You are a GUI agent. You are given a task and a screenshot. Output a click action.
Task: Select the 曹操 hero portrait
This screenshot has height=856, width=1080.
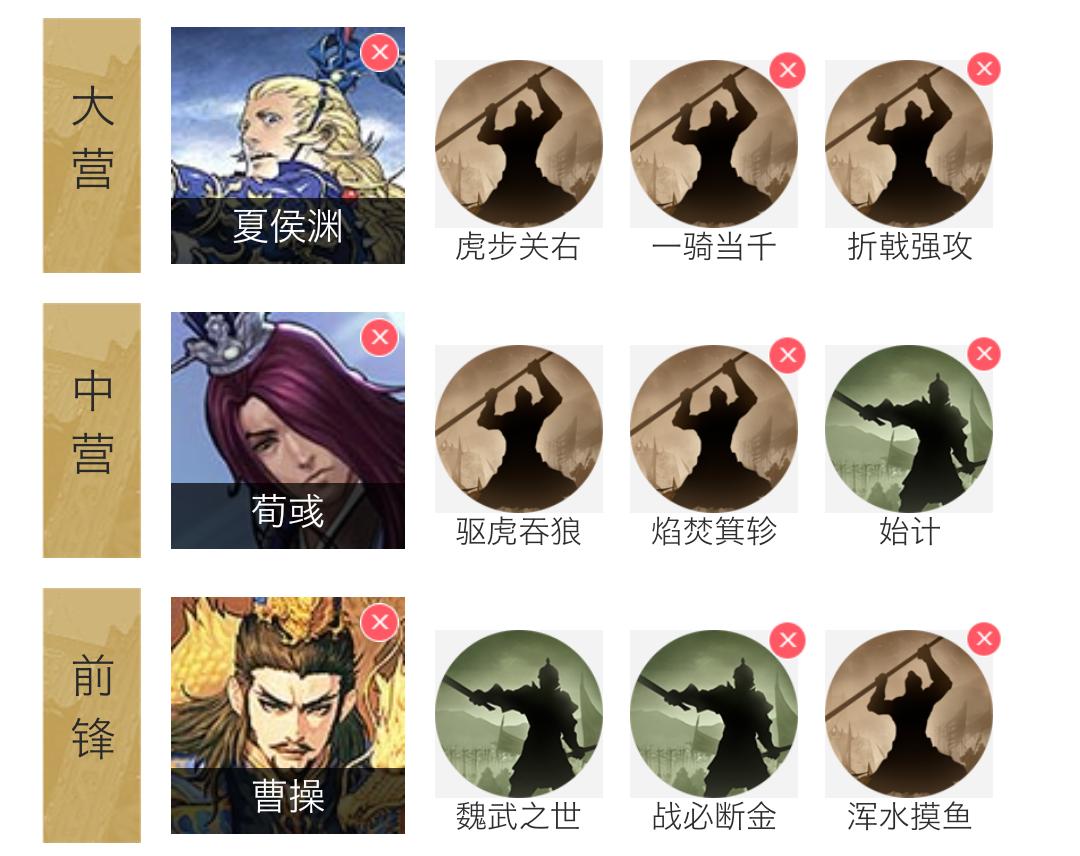[x=288, y=716]
